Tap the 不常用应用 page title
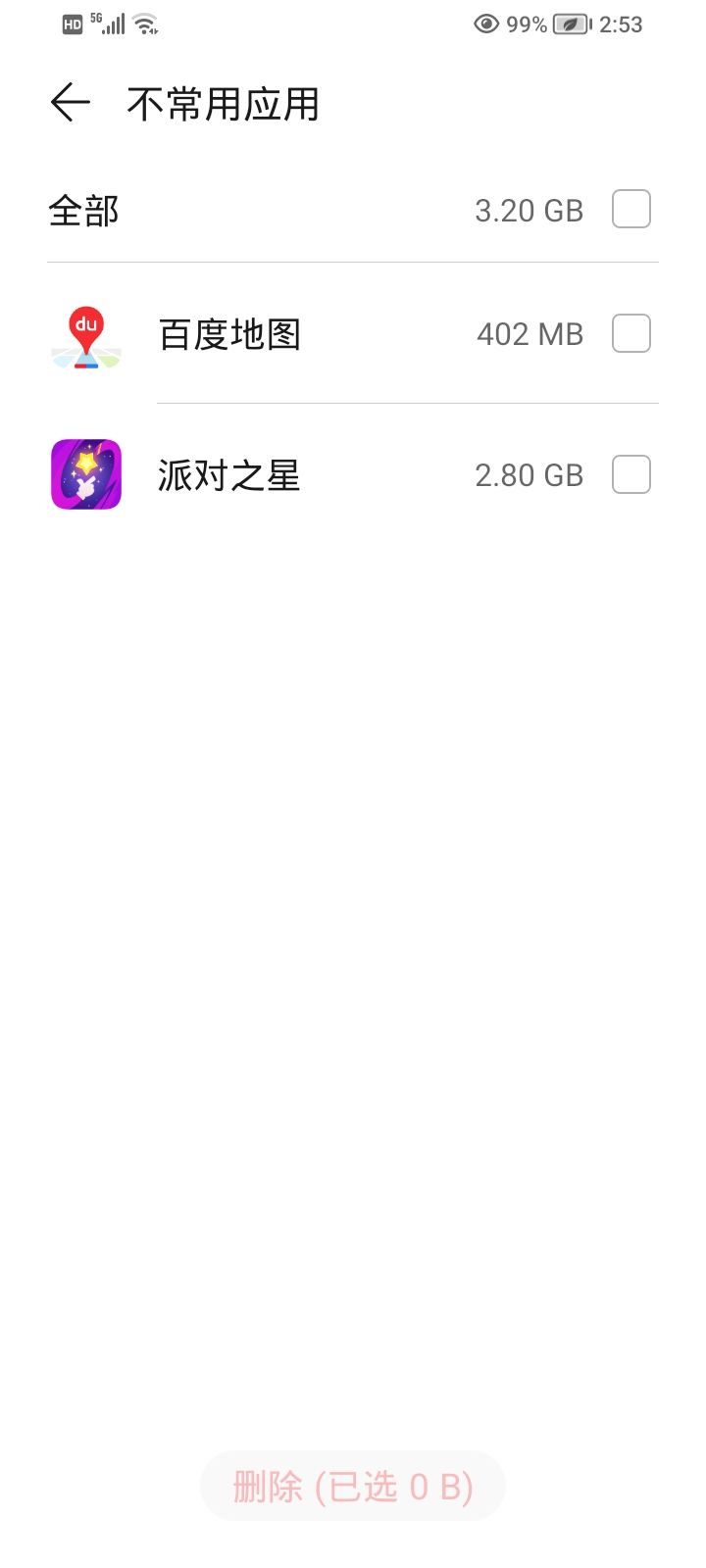Viewport: 706px width, 1568px height. point(224,102)
